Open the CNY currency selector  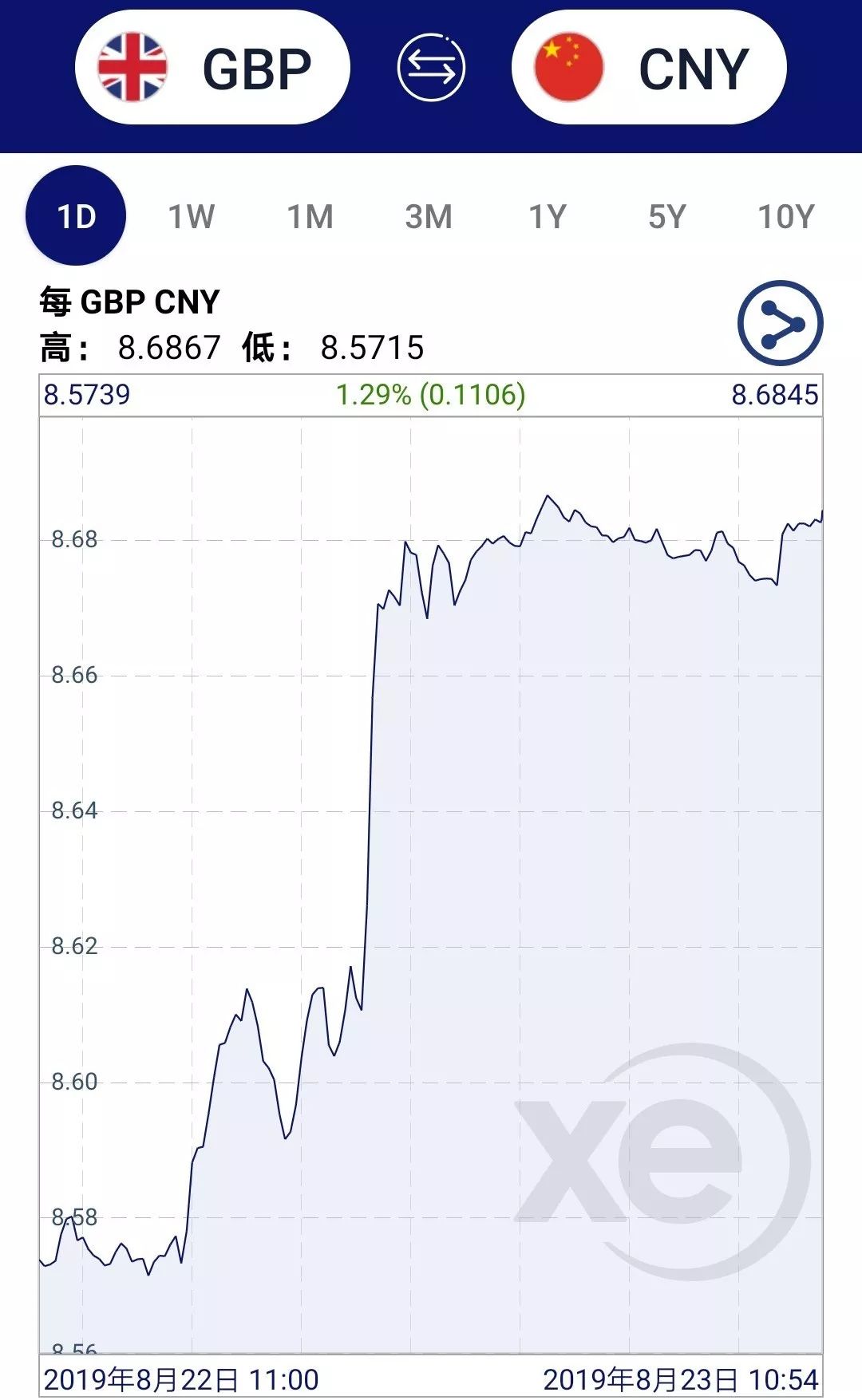(x=648, y=68)
